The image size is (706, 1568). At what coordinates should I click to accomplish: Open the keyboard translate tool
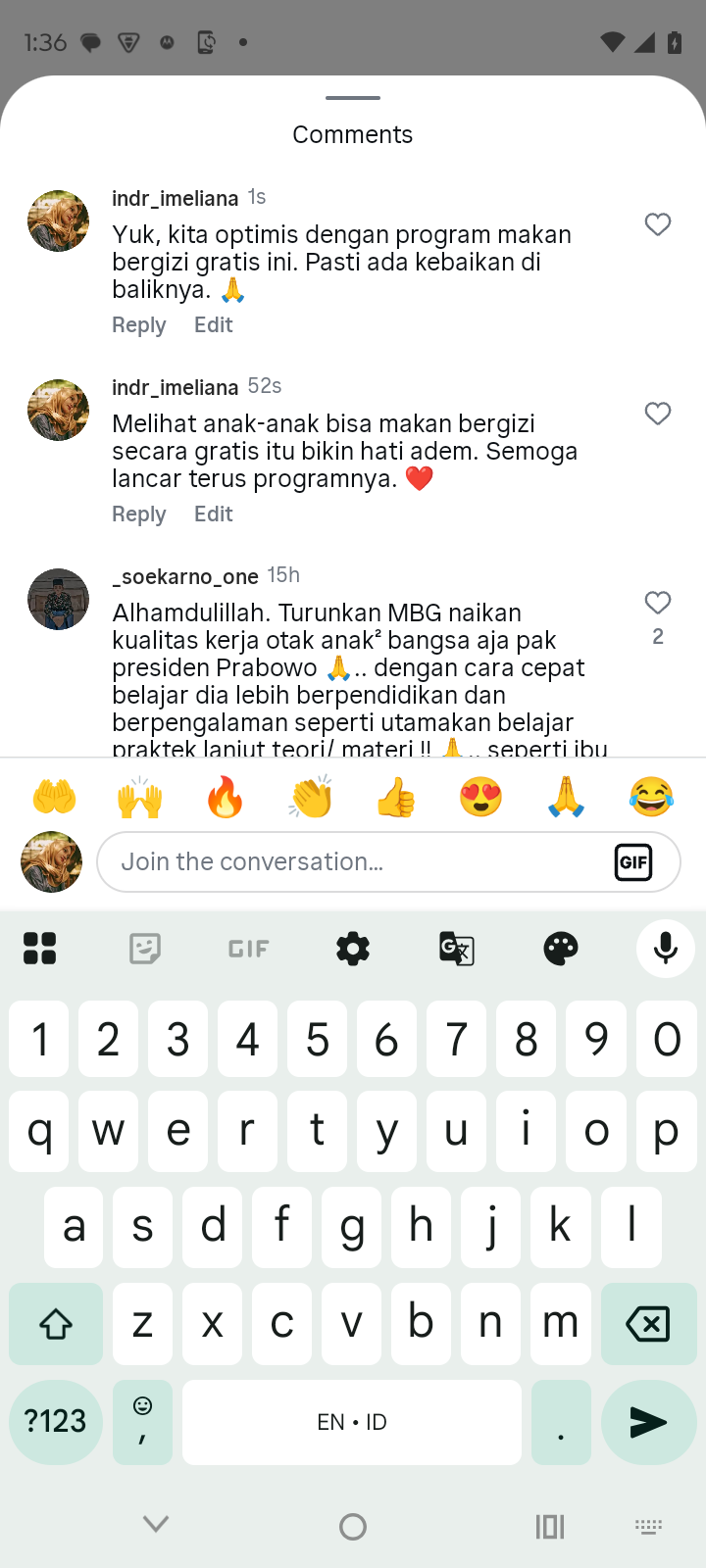(457, 949)
